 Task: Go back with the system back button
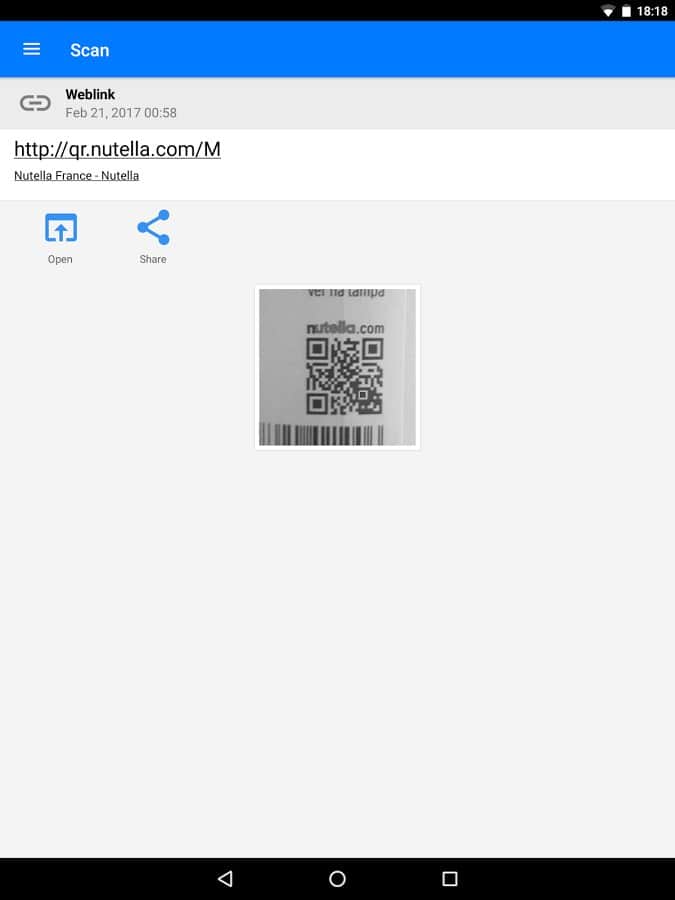225,879
